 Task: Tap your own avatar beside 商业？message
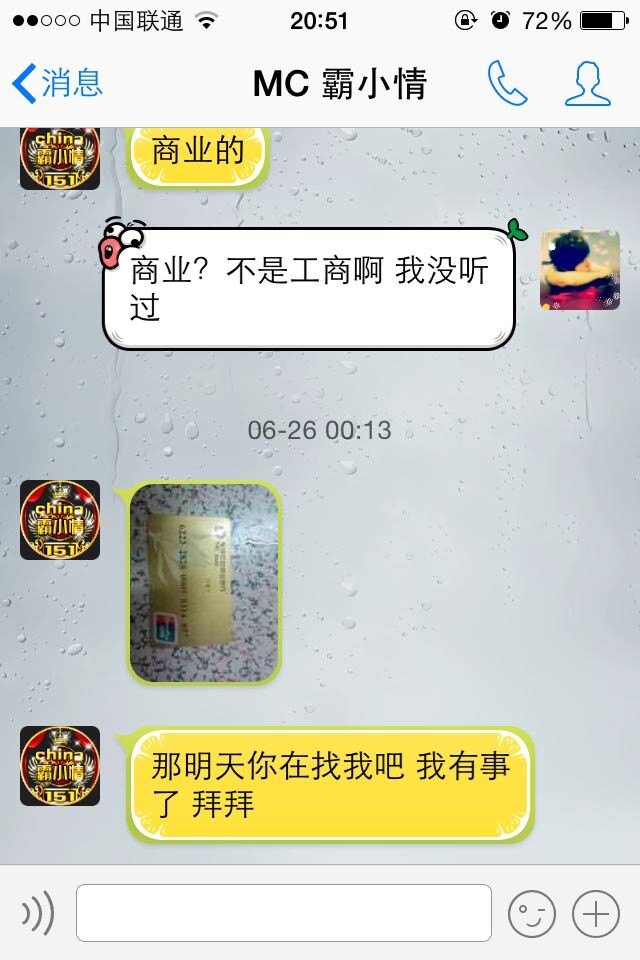click(x=580, y=270)
